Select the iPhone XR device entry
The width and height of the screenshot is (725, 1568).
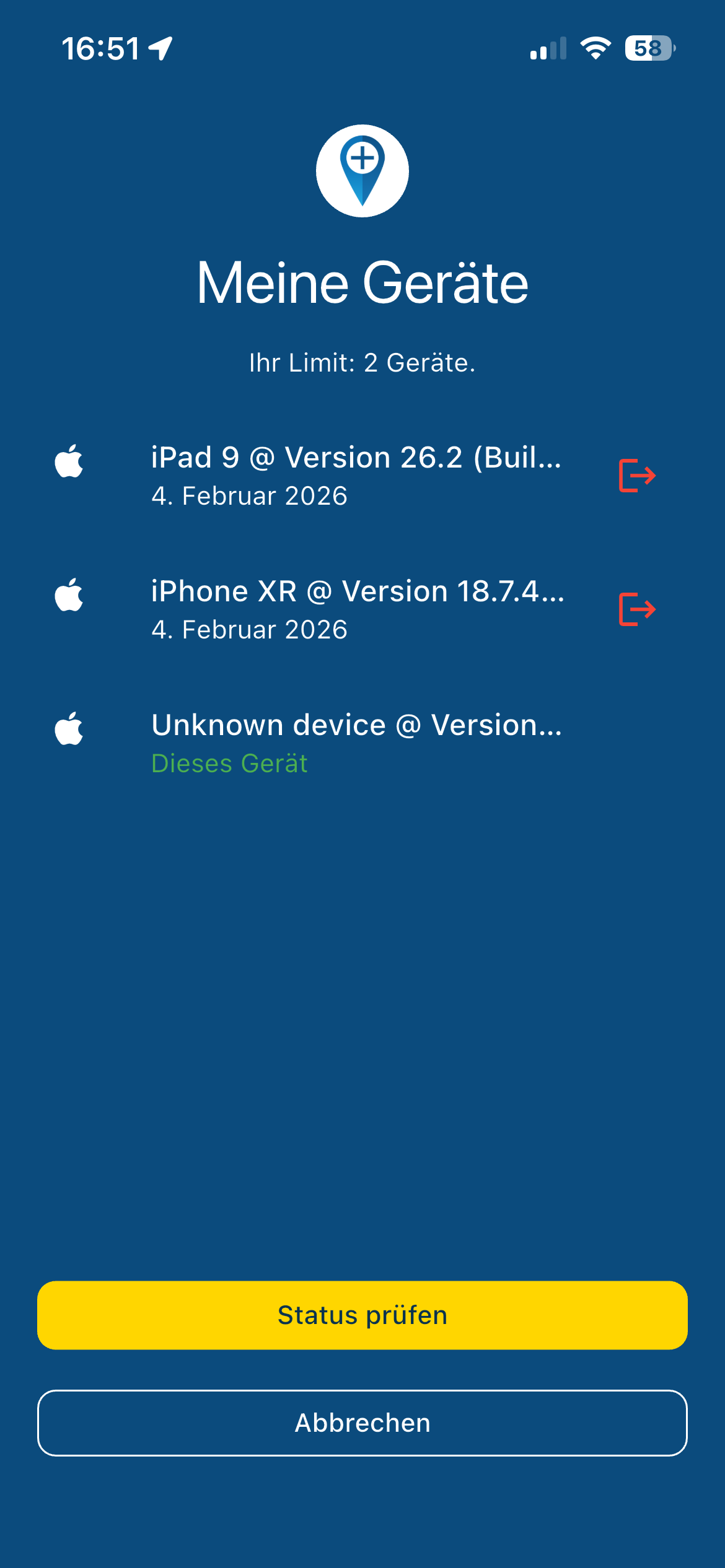pos(358,608)
